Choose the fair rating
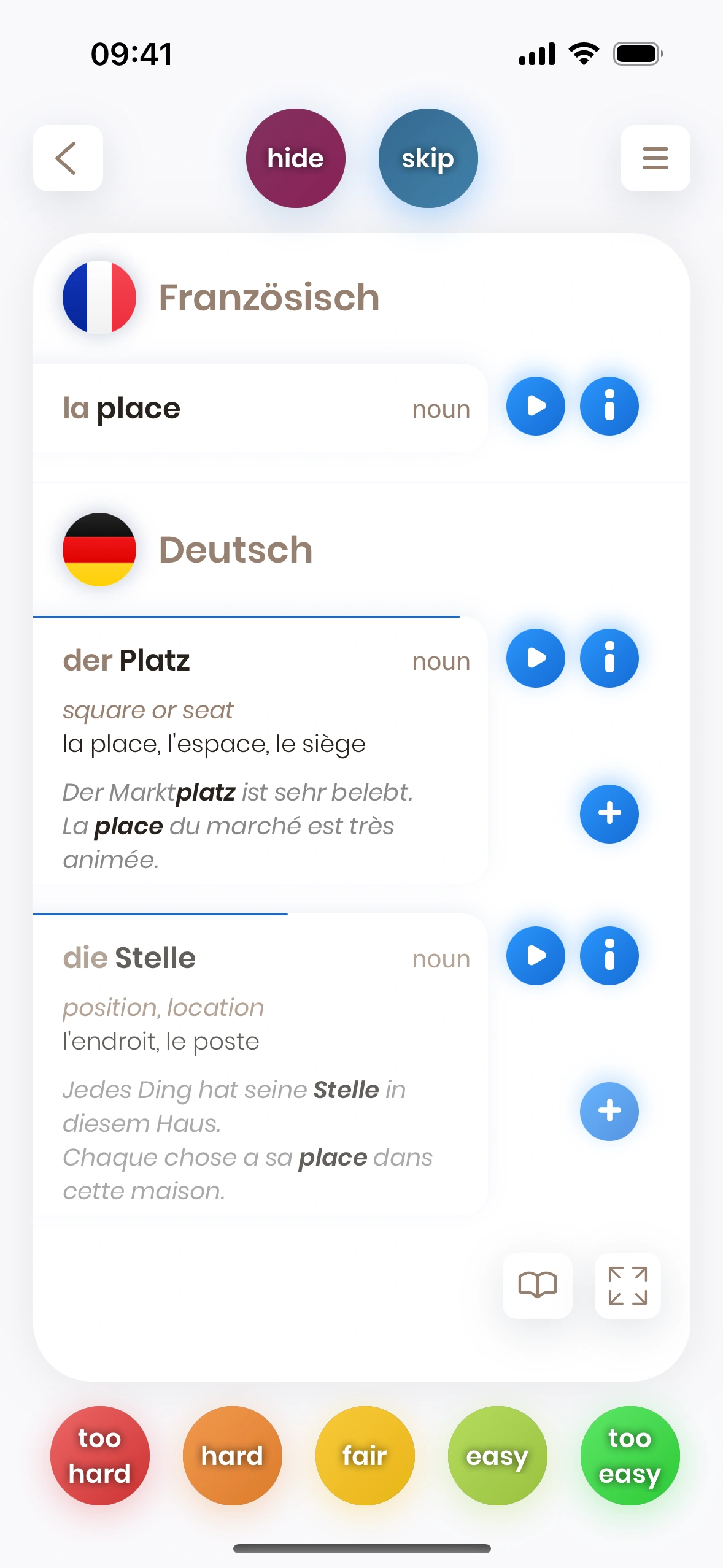723x1568 pixels. click(x=365, y=1455)
